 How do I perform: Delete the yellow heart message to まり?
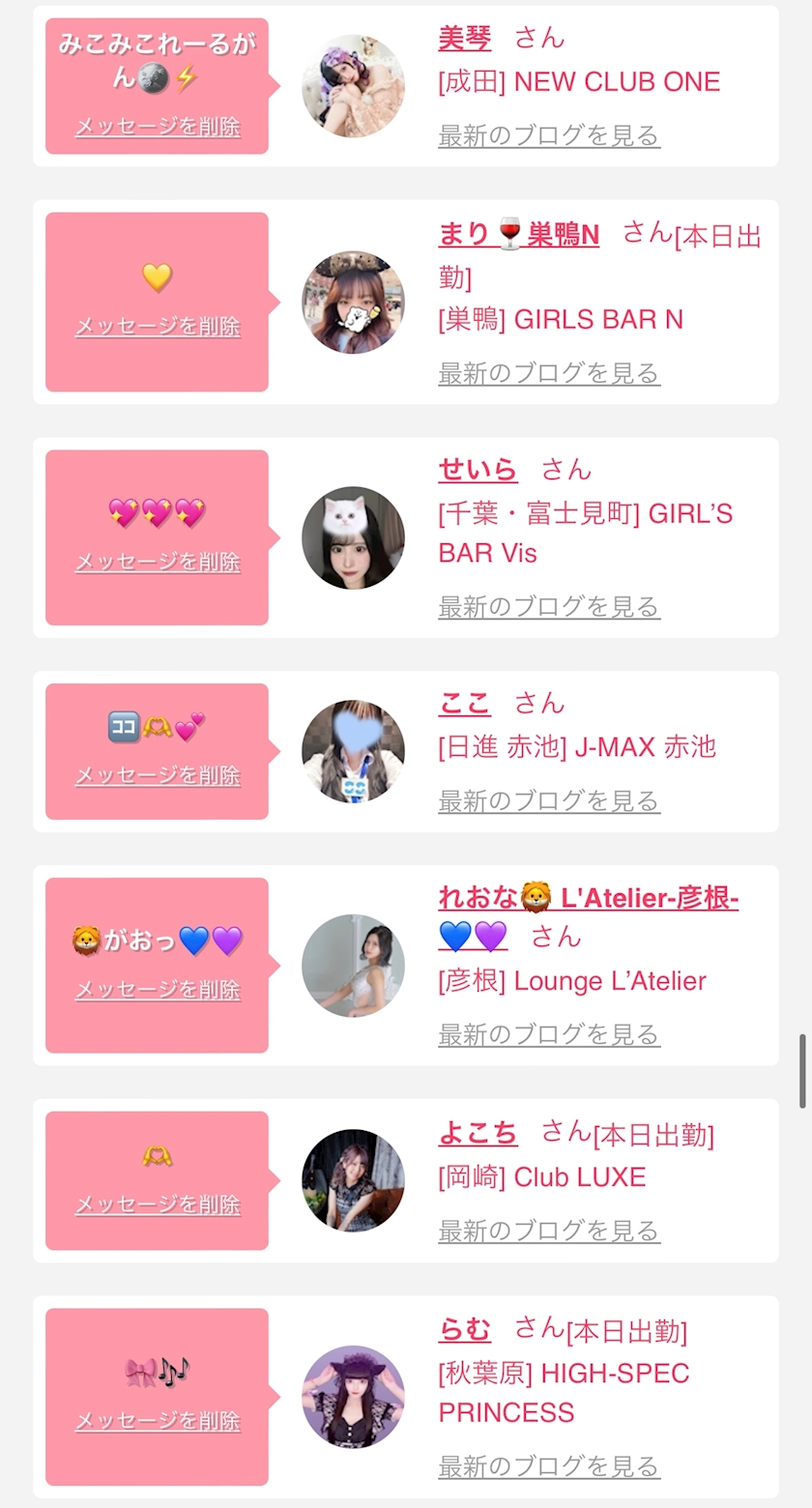click(158, 326)
